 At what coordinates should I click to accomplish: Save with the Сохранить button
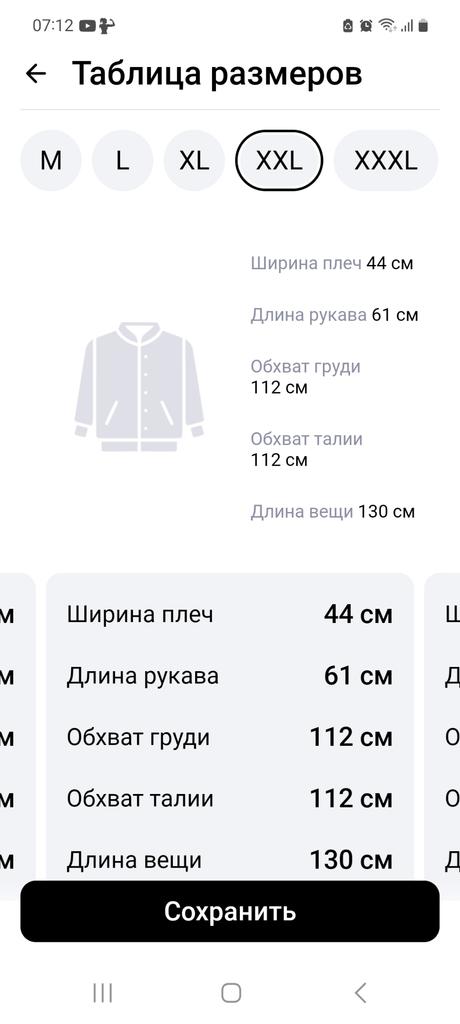pos(230,911)
